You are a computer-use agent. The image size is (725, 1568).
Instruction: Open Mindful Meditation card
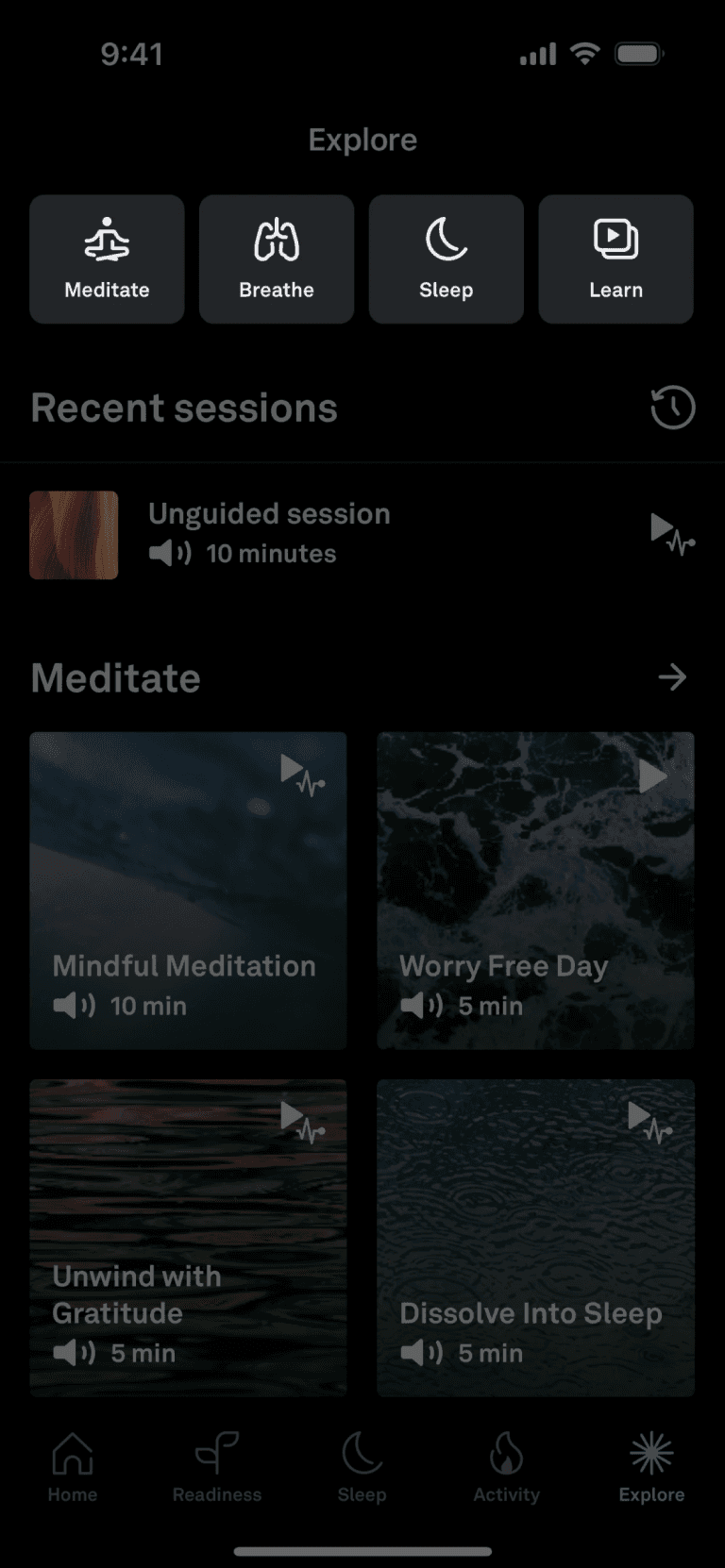click(188, 891)
